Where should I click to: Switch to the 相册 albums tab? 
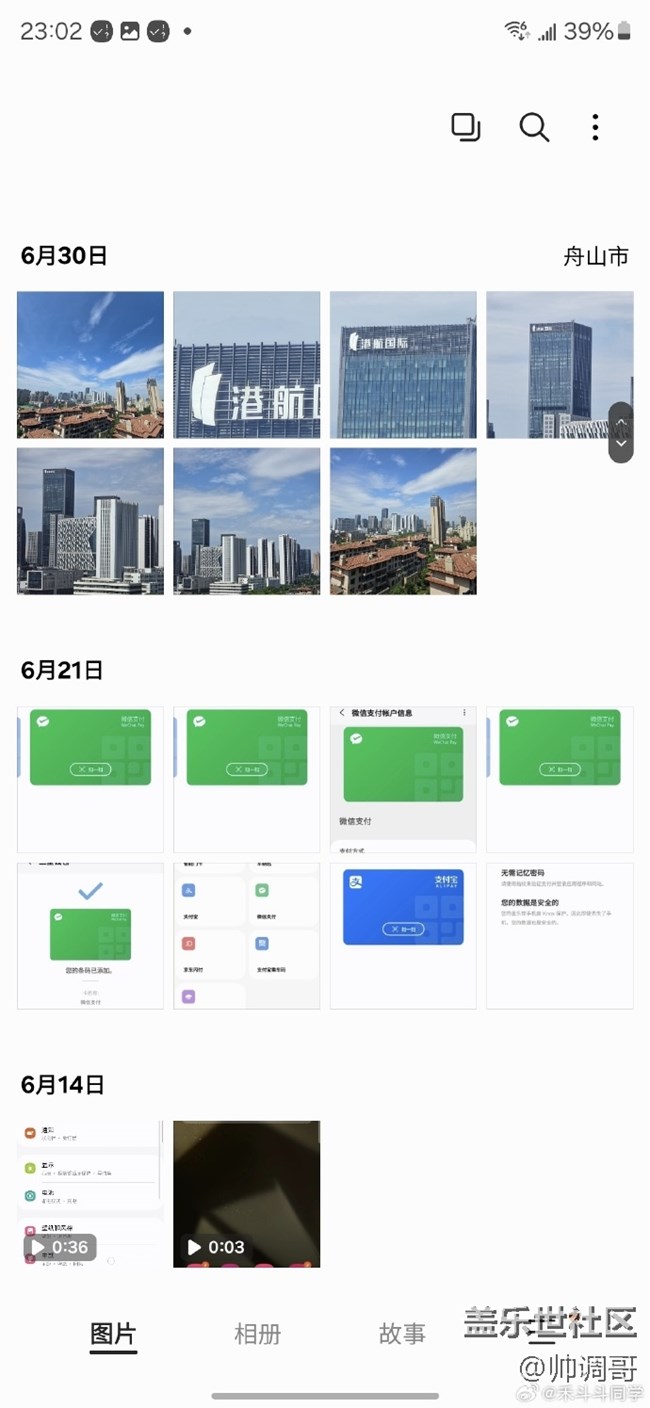[257, 1333]
